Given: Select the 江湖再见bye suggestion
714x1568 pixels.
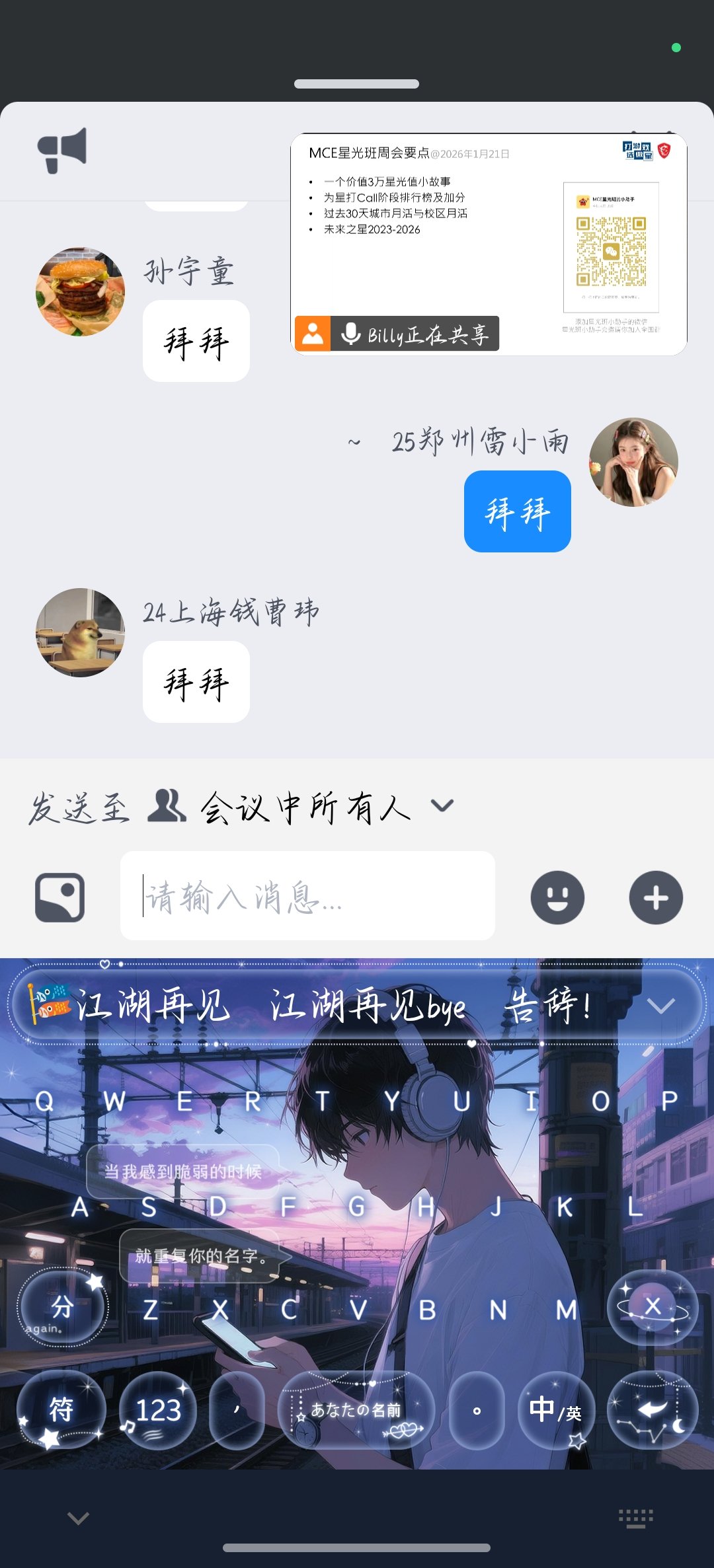Looking at the screenshot, I should pyautogui.click(x=368, y=1006).
